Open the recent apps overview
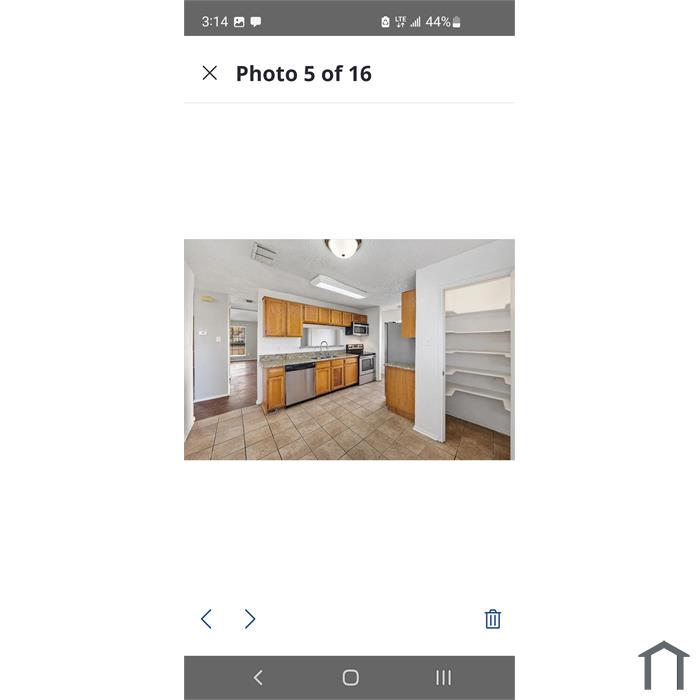The height and width of the screenshot is (700, 700). point(443,677)
